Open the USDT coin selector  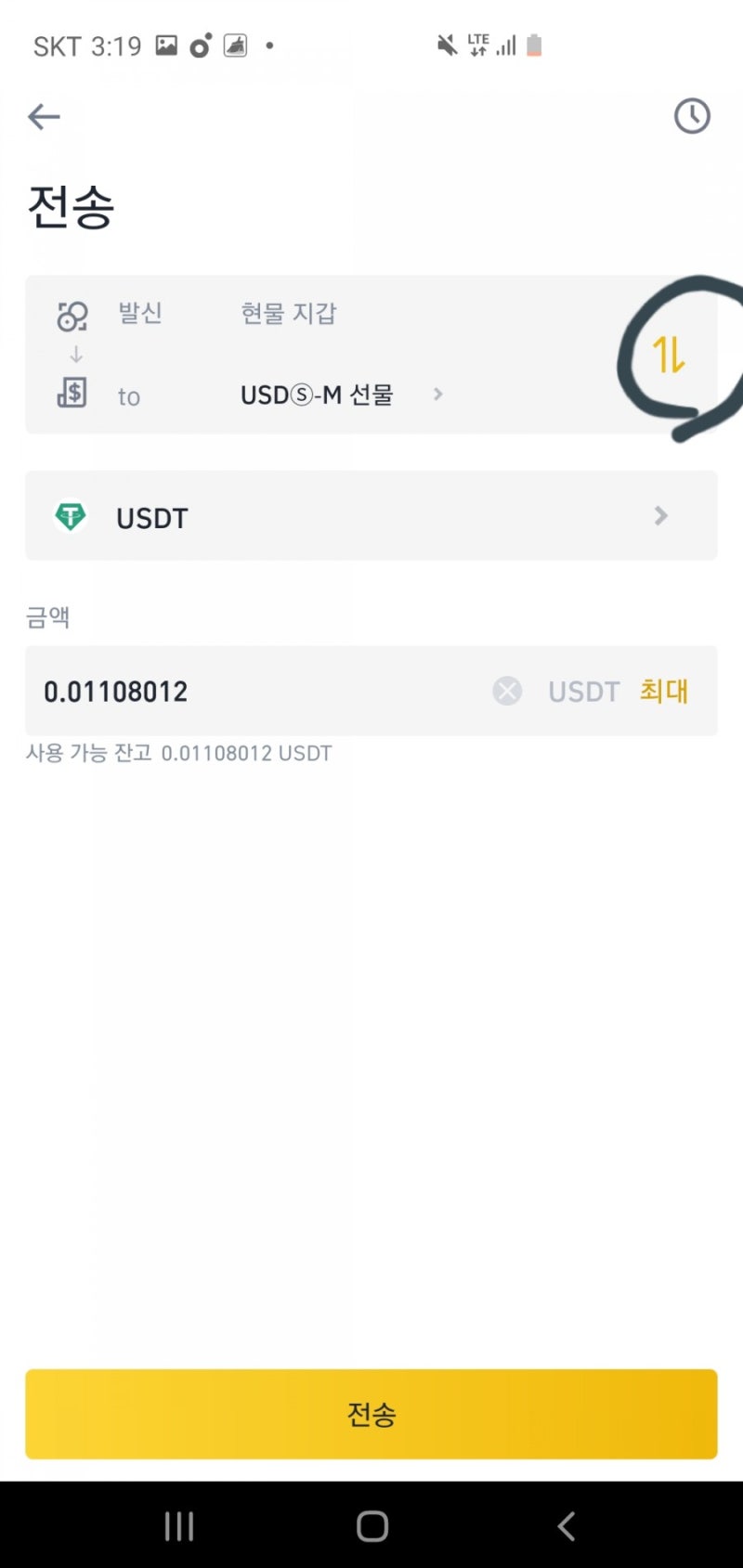coord(371,516)
